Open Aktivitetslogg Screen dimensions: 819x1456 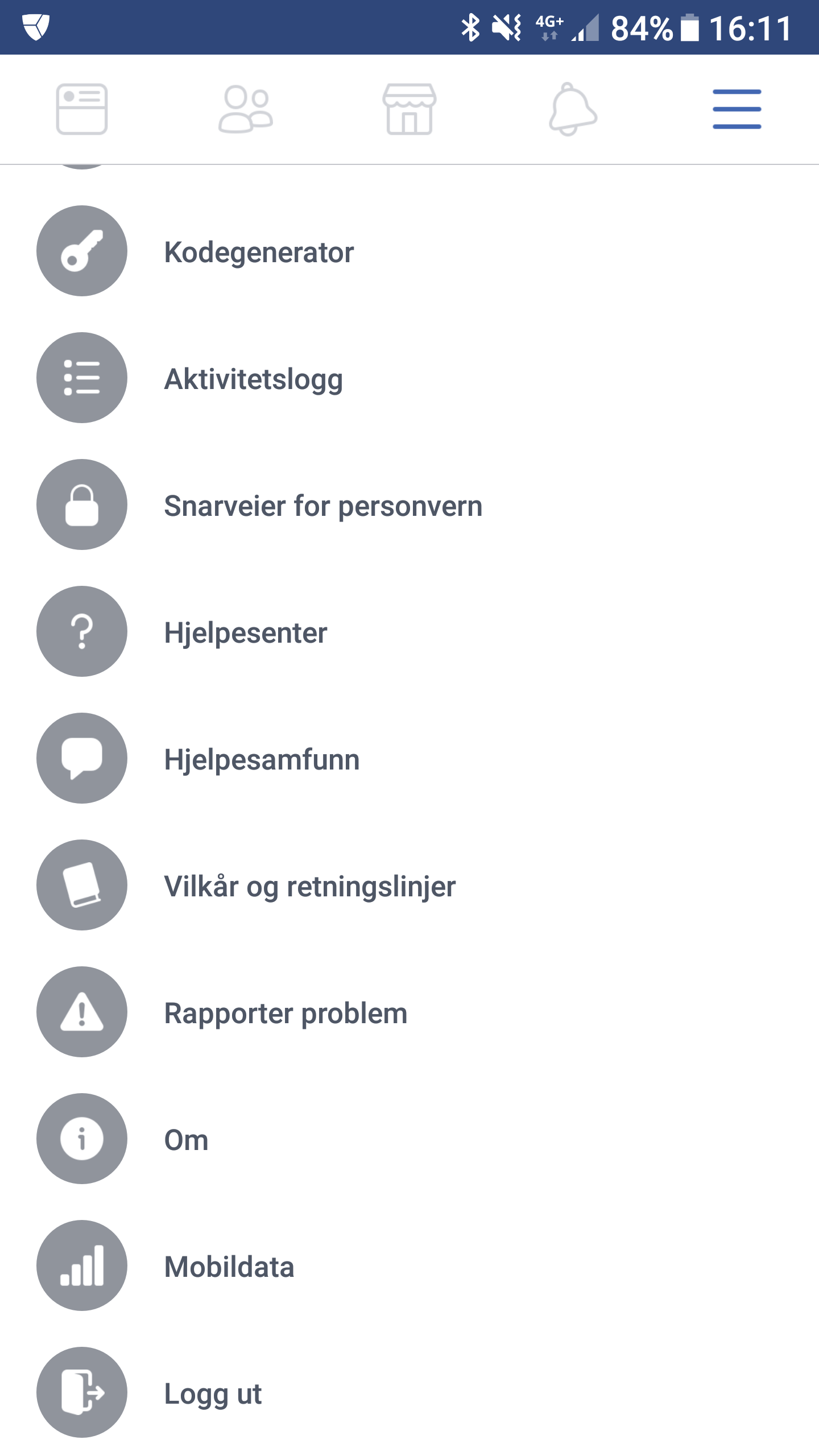tap(409, 378)
